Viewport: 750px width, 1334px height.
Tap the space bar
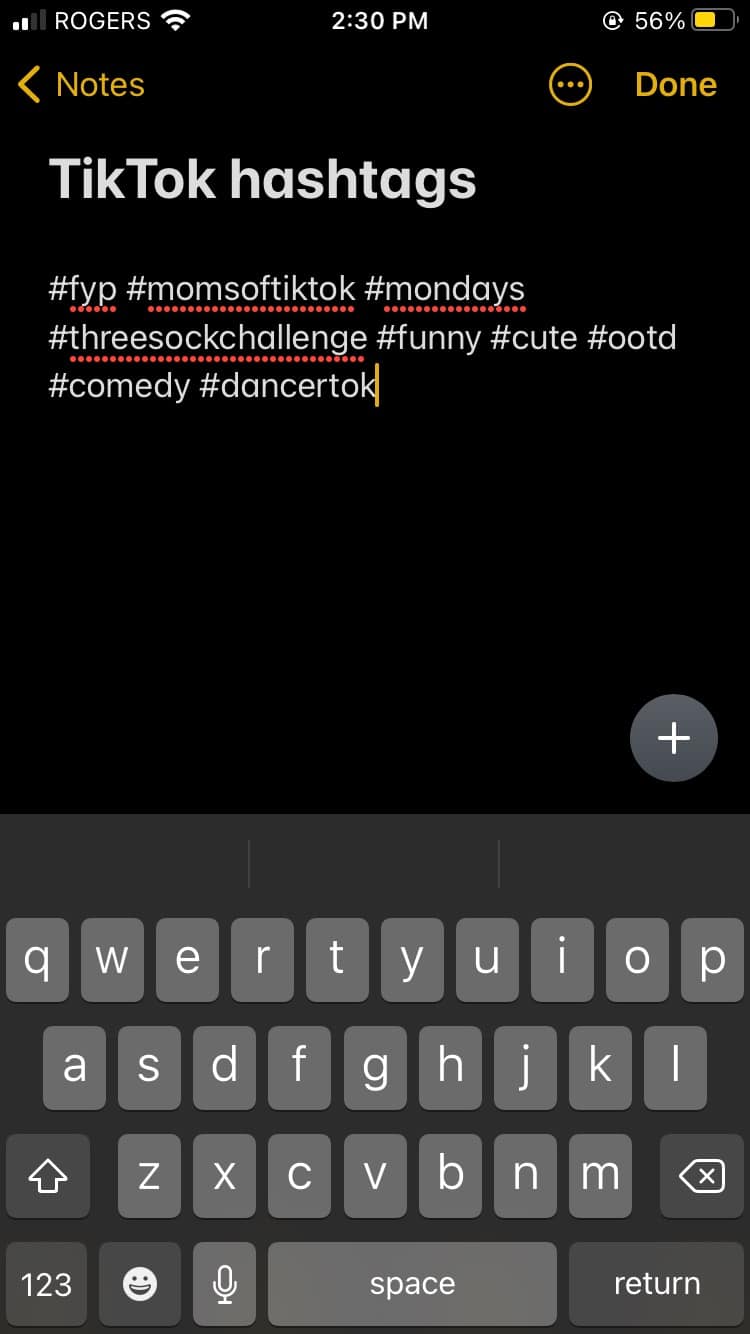coord(411,1284)
